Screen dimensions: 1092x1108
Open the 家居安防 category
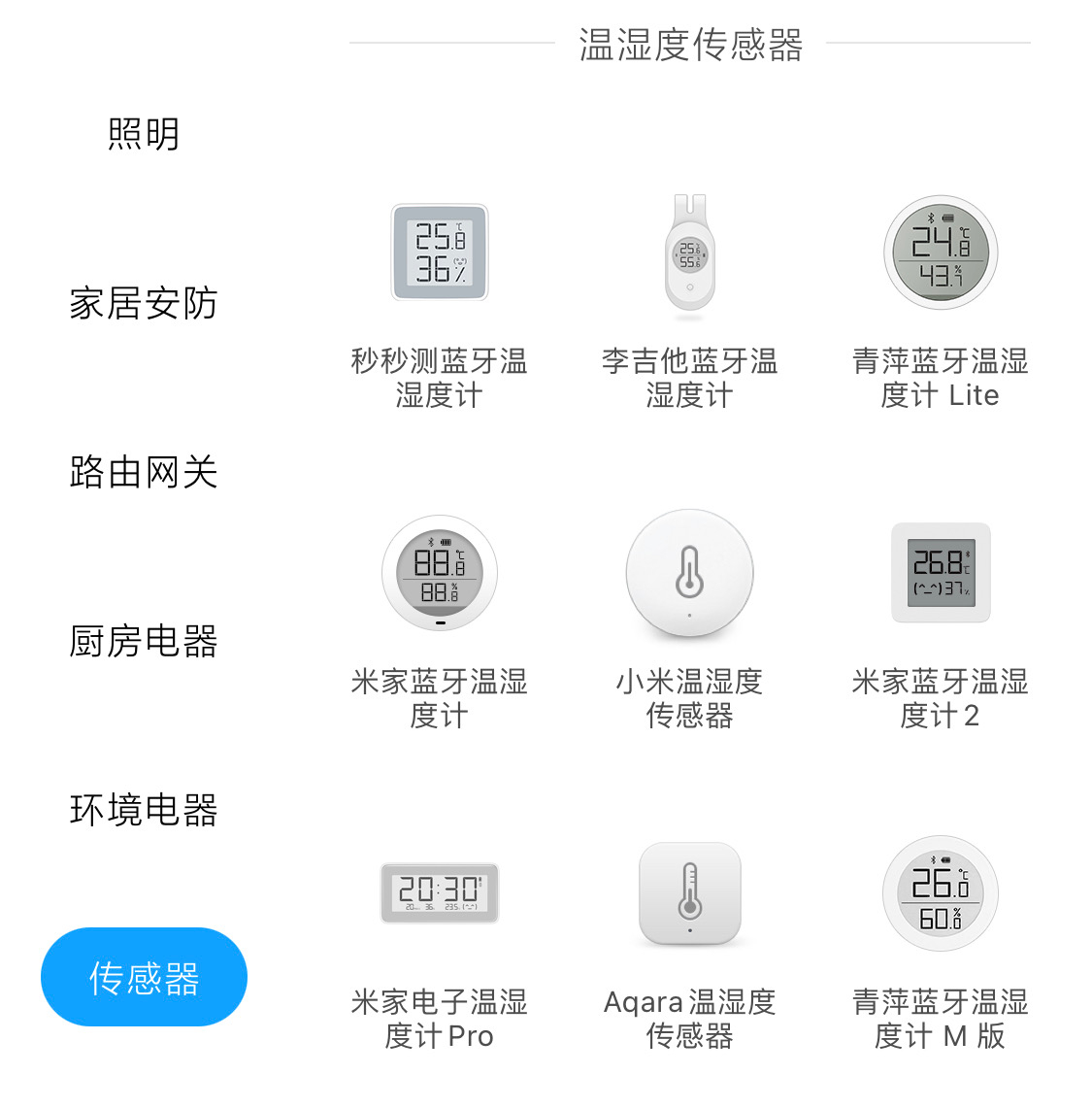tap(144, 303)
